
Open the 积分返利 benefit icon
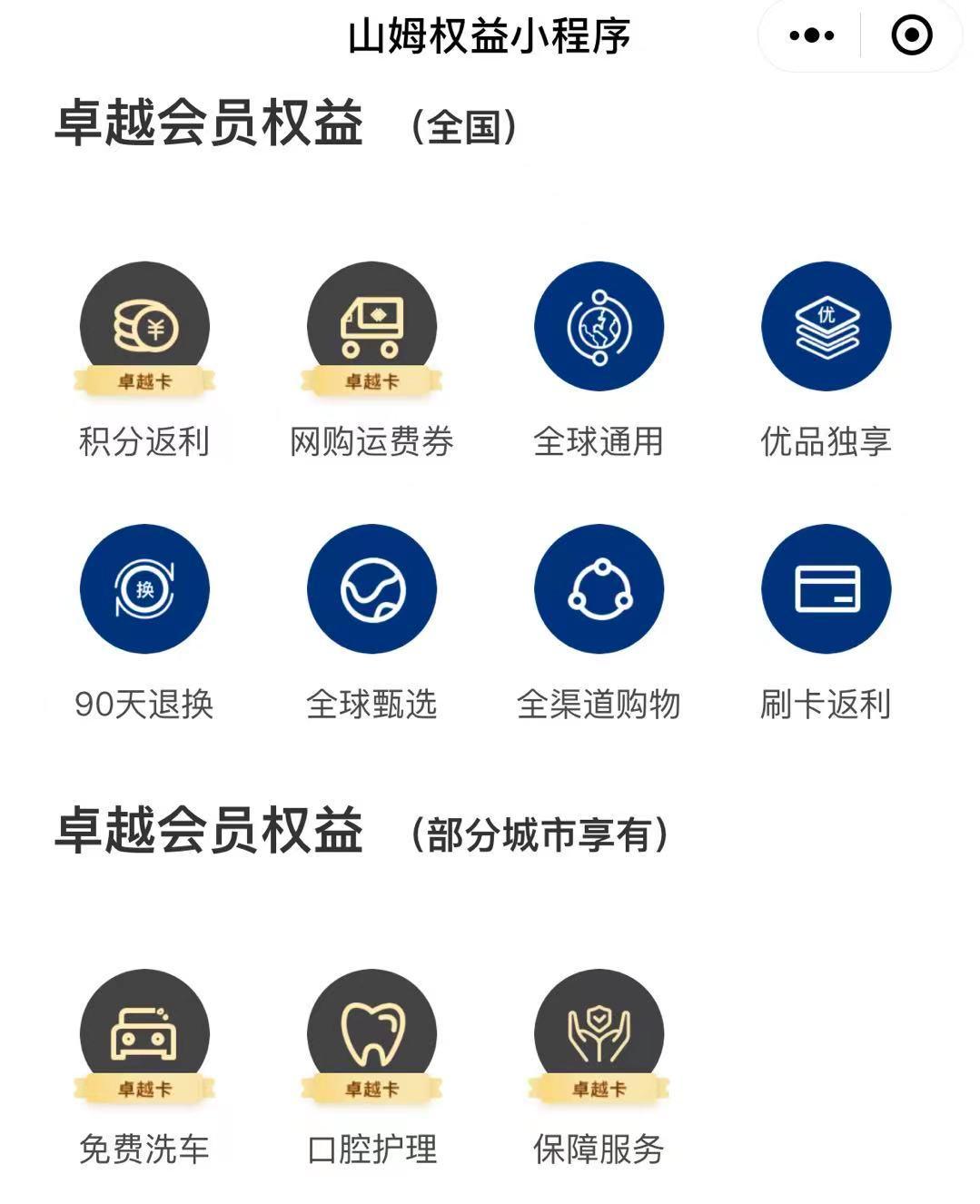point(145,327)
